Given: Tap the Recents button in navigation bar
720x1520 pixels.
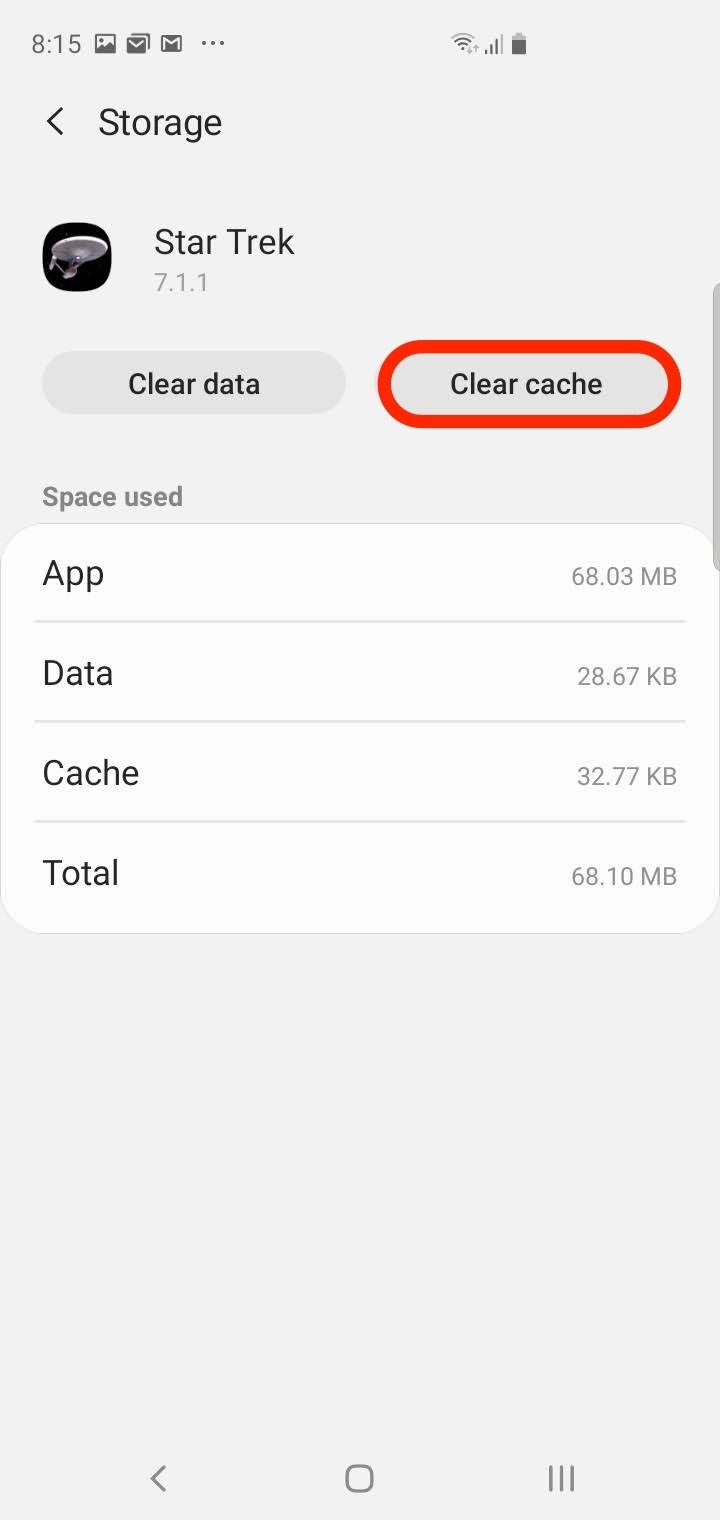Looking at the screenshot, I should (560, 1477).
